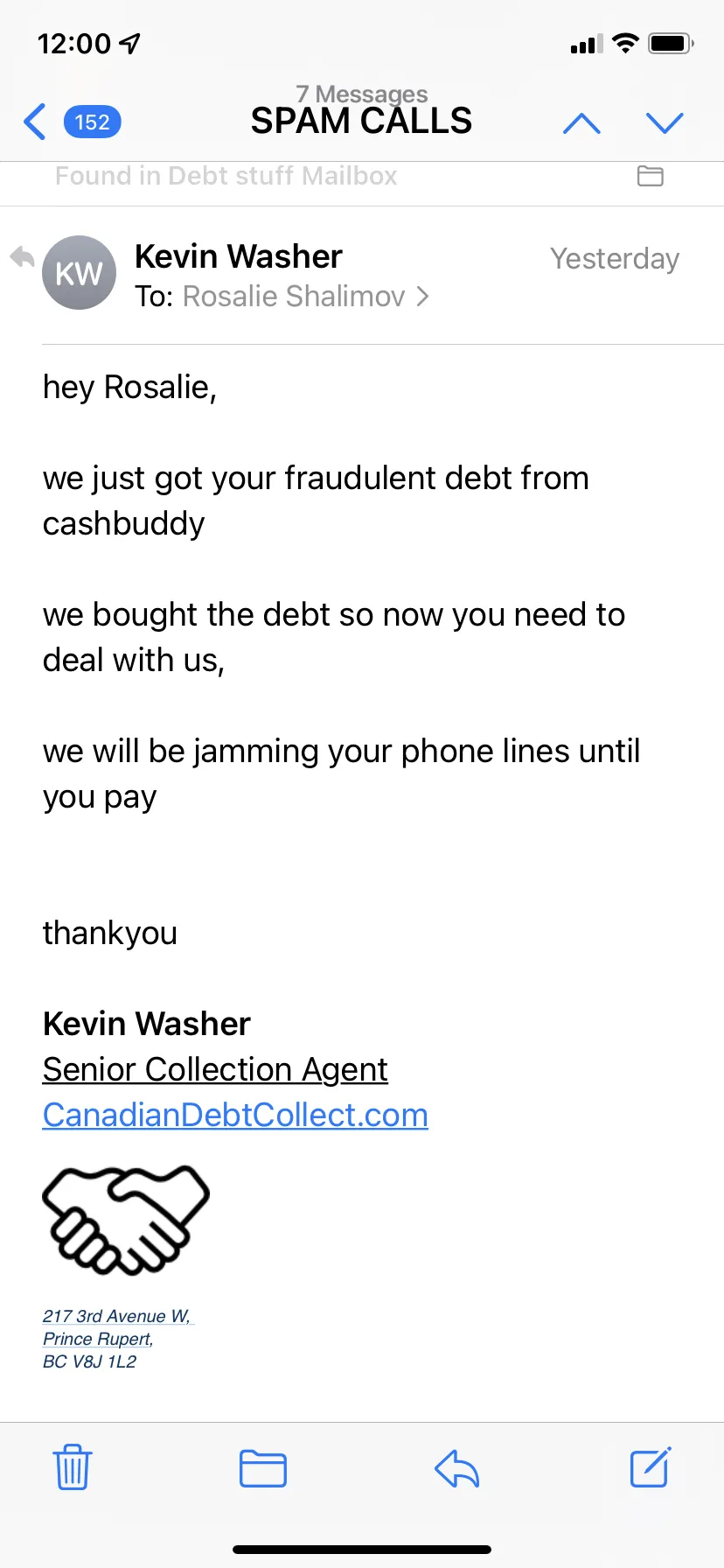Jump to the next message arrow
Screen dimensions: 724x1568
pos(665,123)
